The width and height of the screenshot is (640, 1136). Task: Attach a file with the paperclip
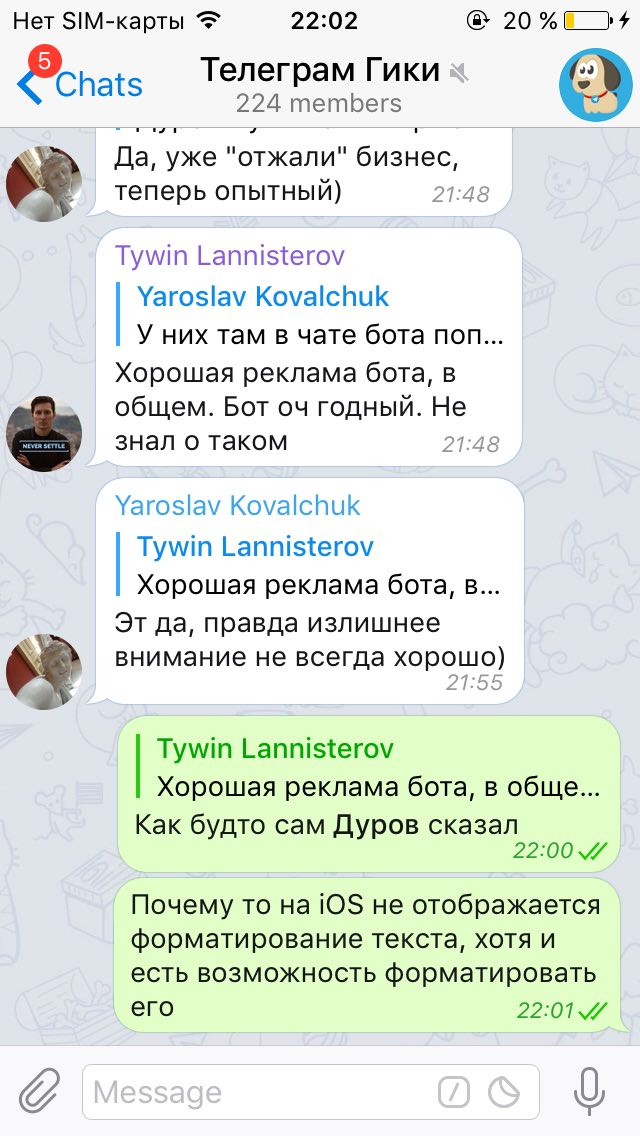pos(40,1091)
